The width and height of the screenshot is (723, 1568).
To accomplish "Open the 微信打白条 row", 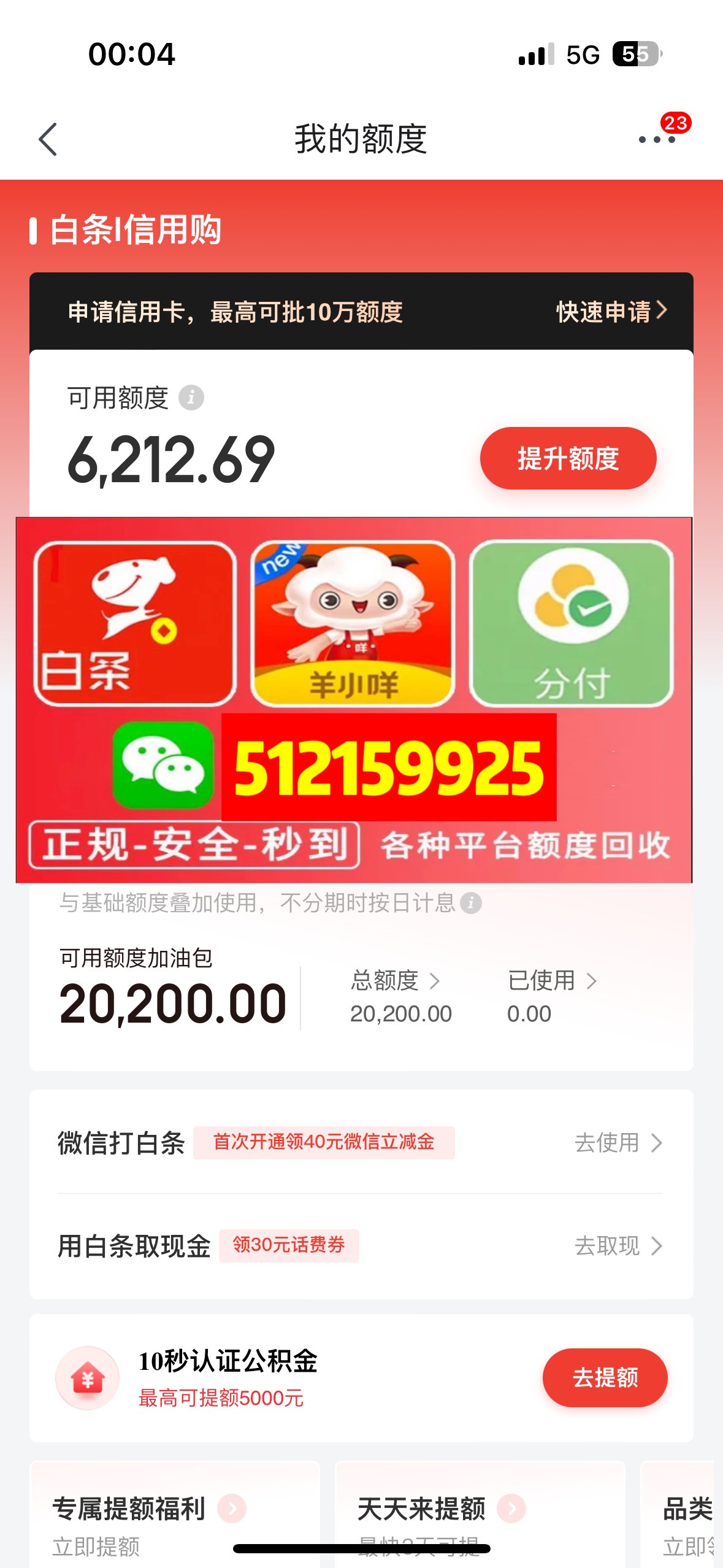I will coord(361,1142).
